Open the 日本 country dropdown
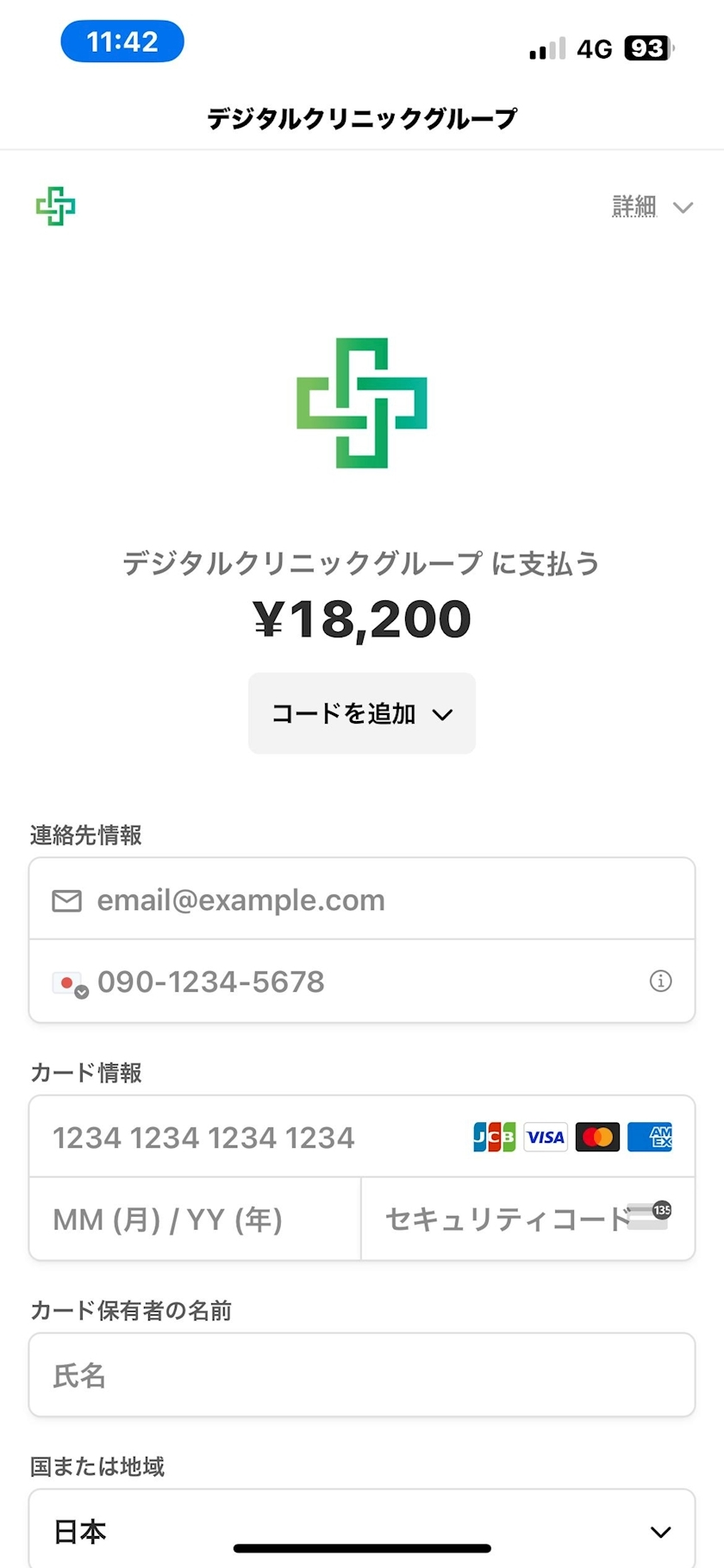This screenshot has width=724, height=1568. point(362,1531)
